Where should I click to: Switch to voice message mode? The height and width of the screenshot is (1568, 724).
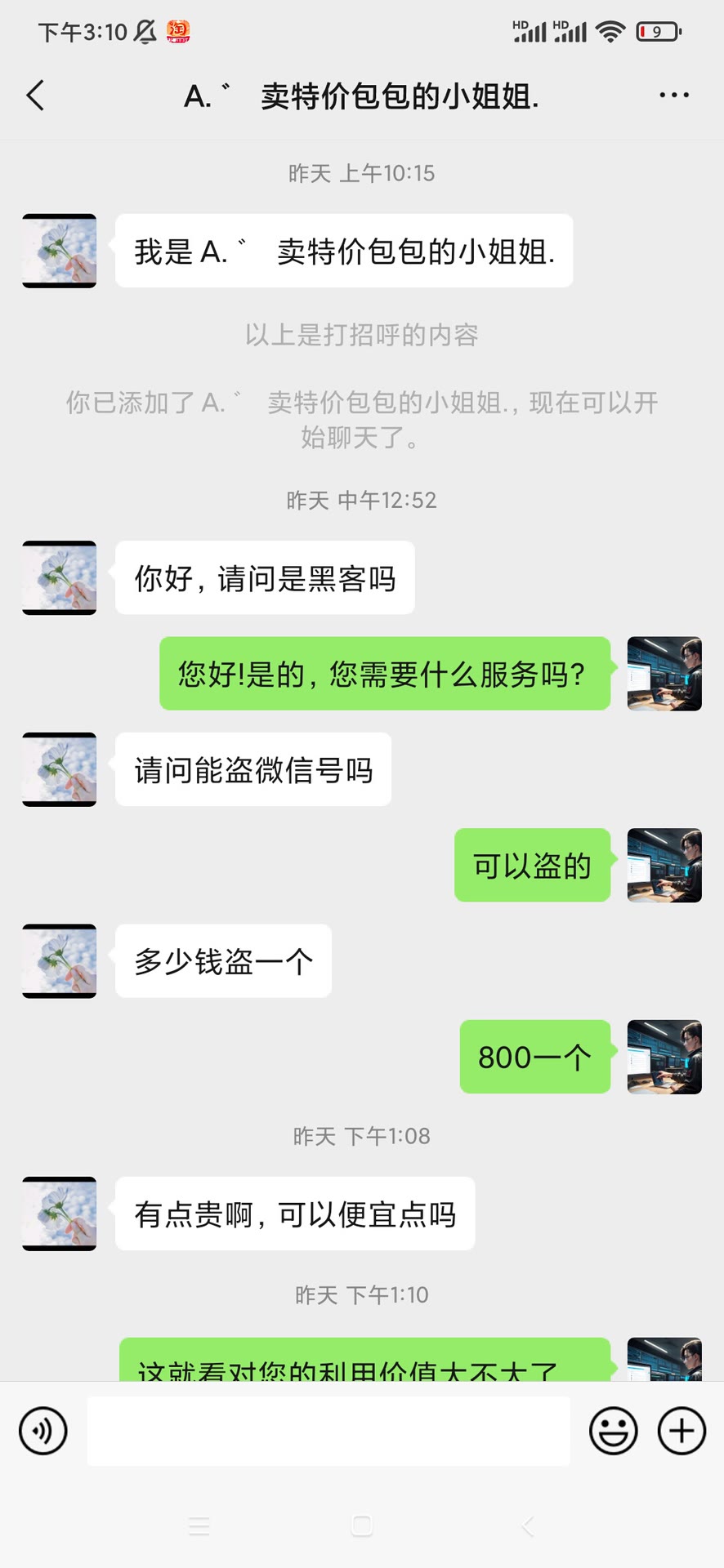coord(43,1432)
